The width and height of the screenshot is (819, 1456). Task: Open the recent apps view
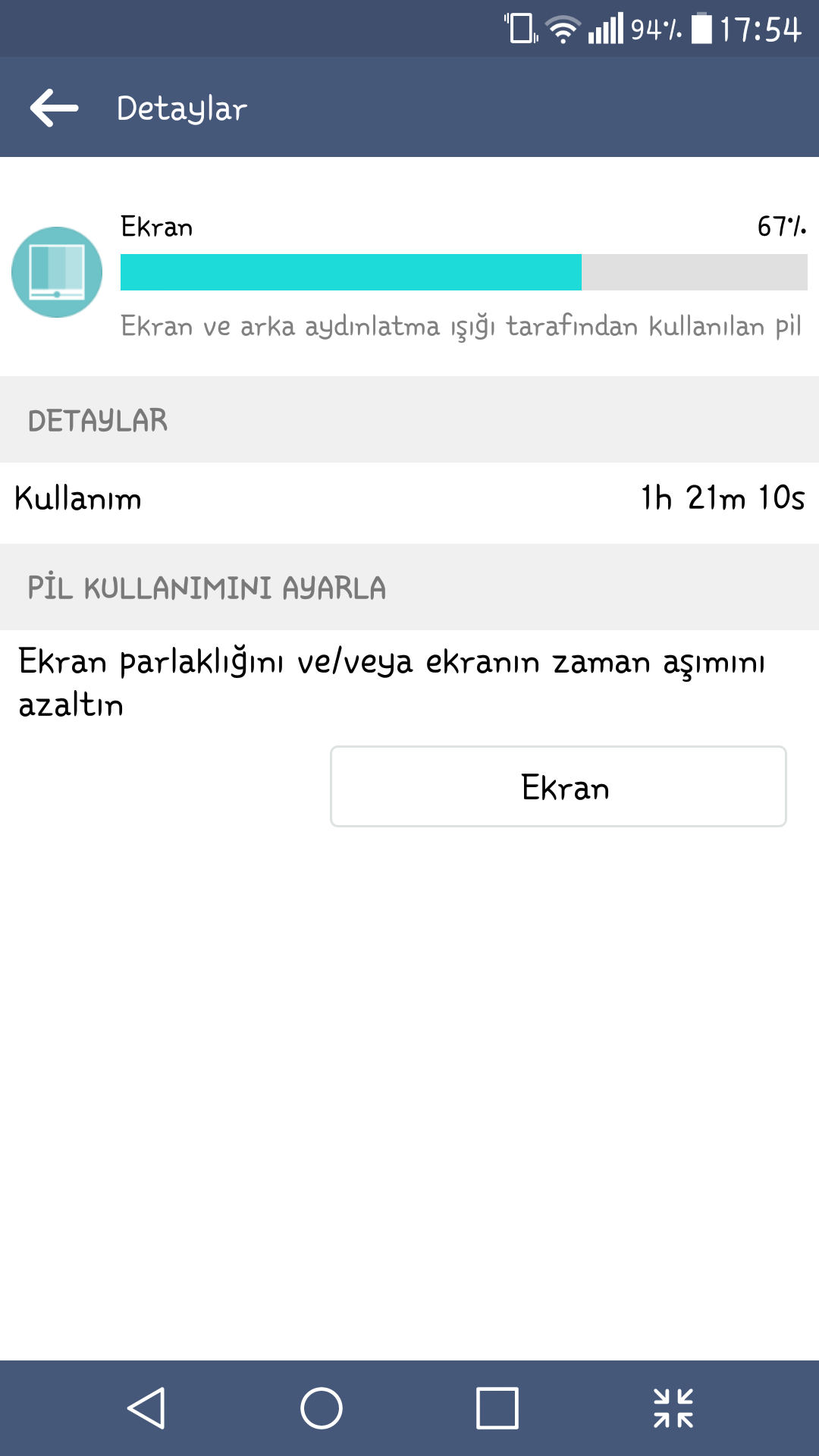497,1408
